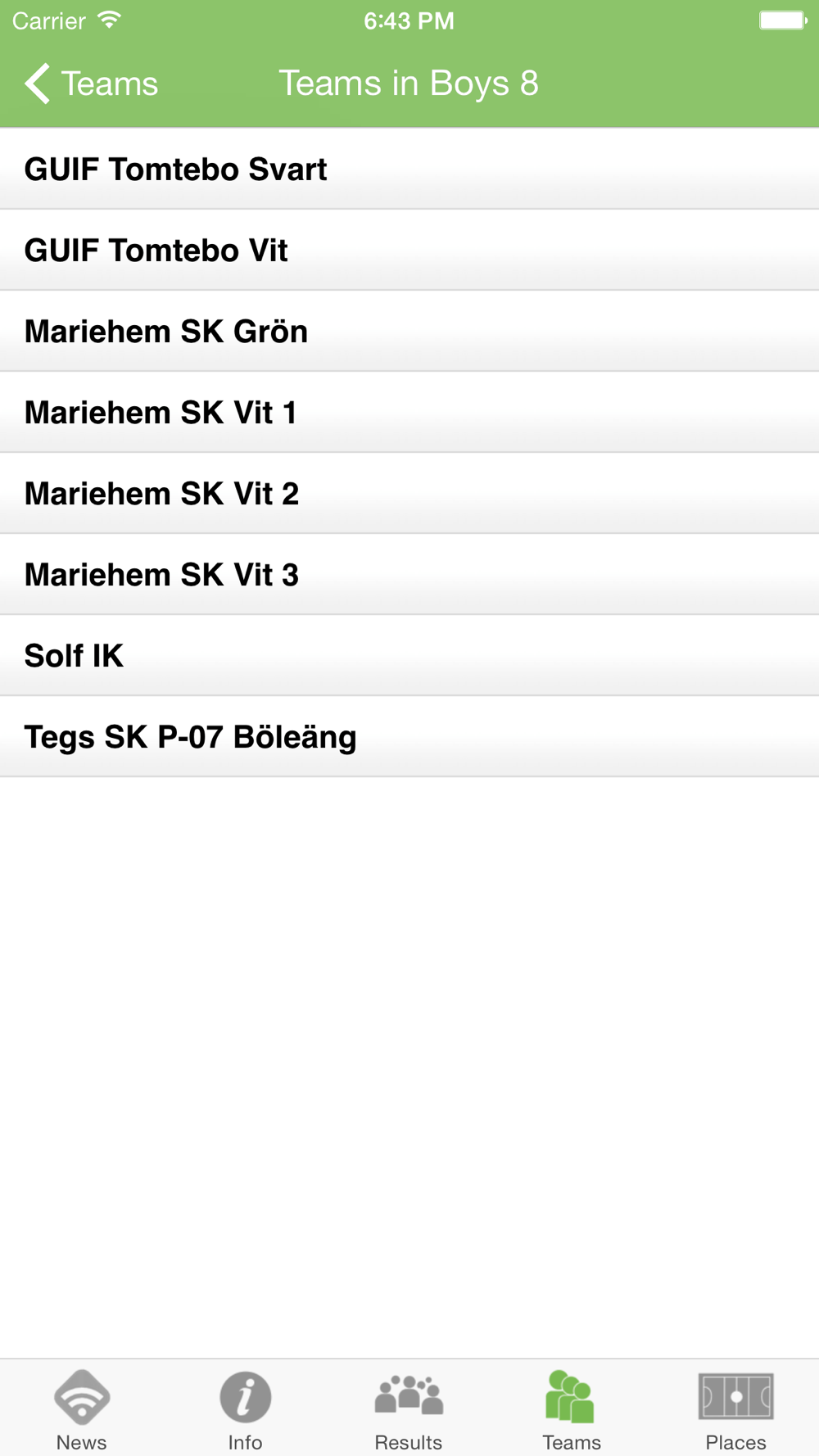
Task: Select GUIF Tomtebo Vit team
Action: point(409,250)
